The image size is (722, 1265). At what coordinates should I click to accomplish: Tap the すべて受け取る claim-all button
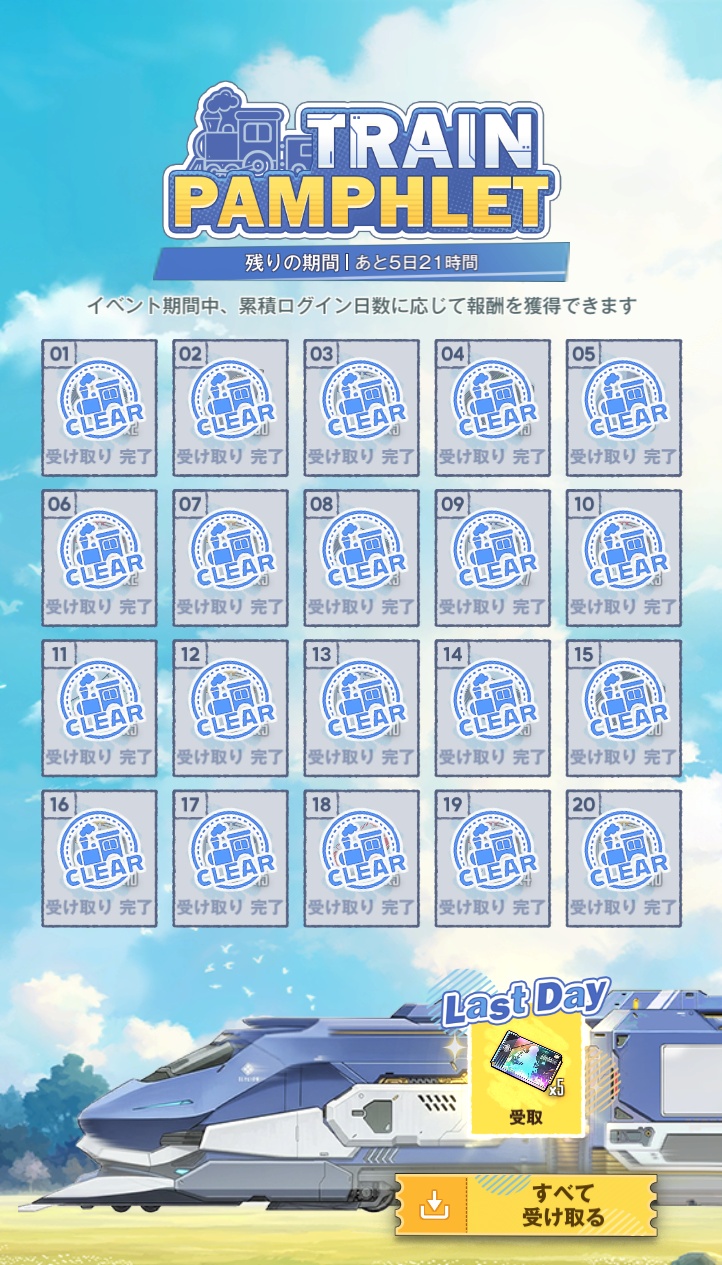click(x=526, y=1205)
